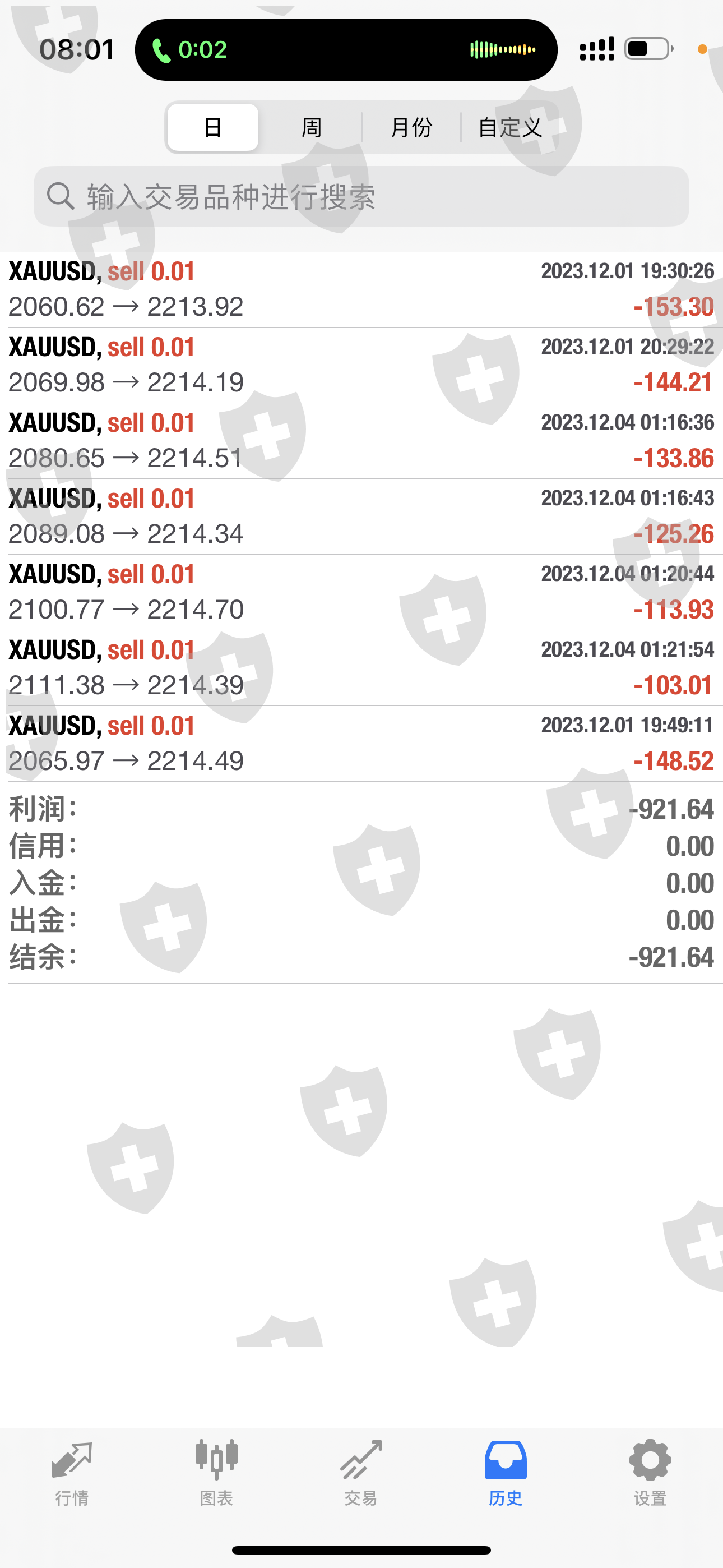Open the 交易 trade tab
This screenshot has height=1568, width=723.
(x=361, y=1472)
